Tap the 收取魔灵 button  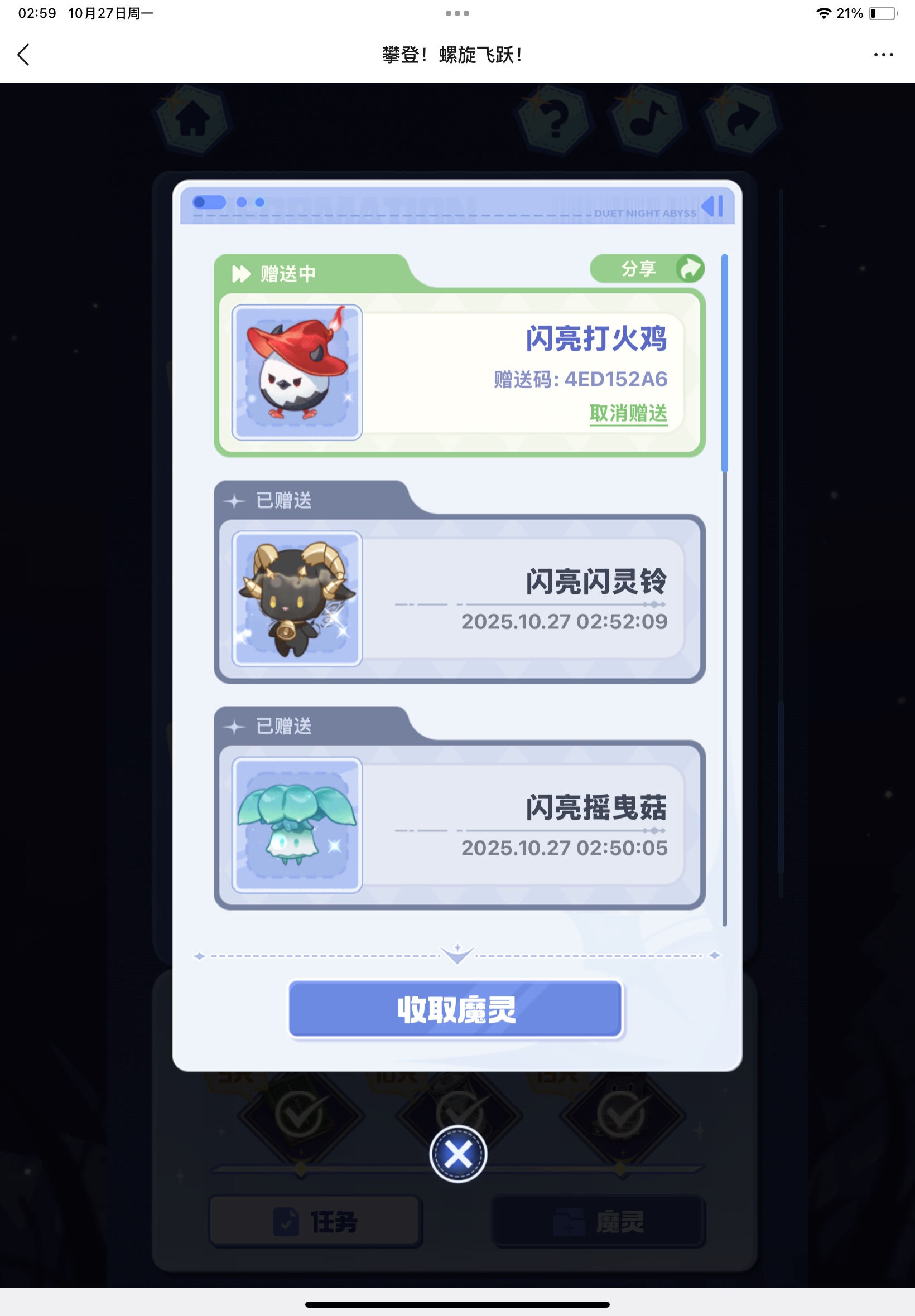tap(456, 1009)
